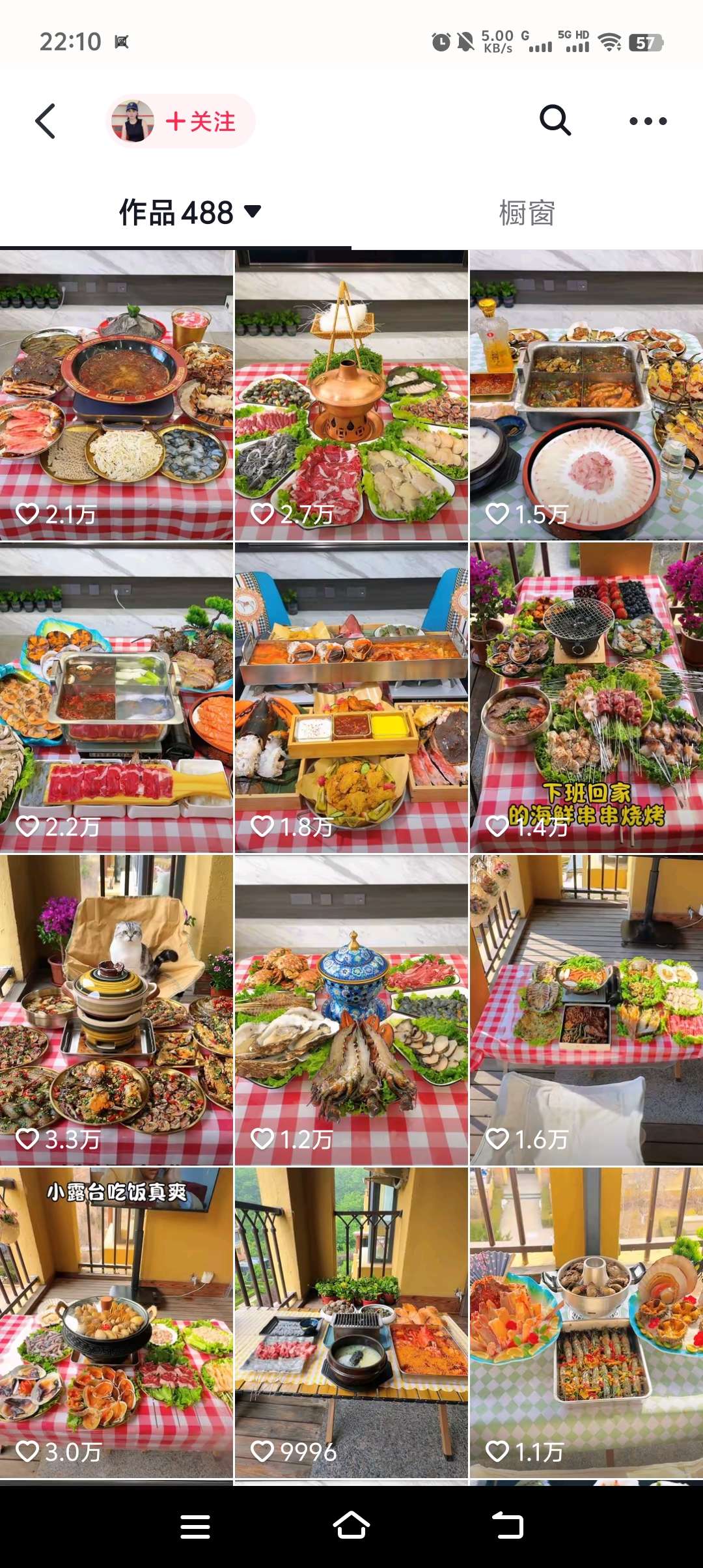703x1568 pixels.
Task: View the seafood video with 1.8万 likes
Action: (351, 697)
